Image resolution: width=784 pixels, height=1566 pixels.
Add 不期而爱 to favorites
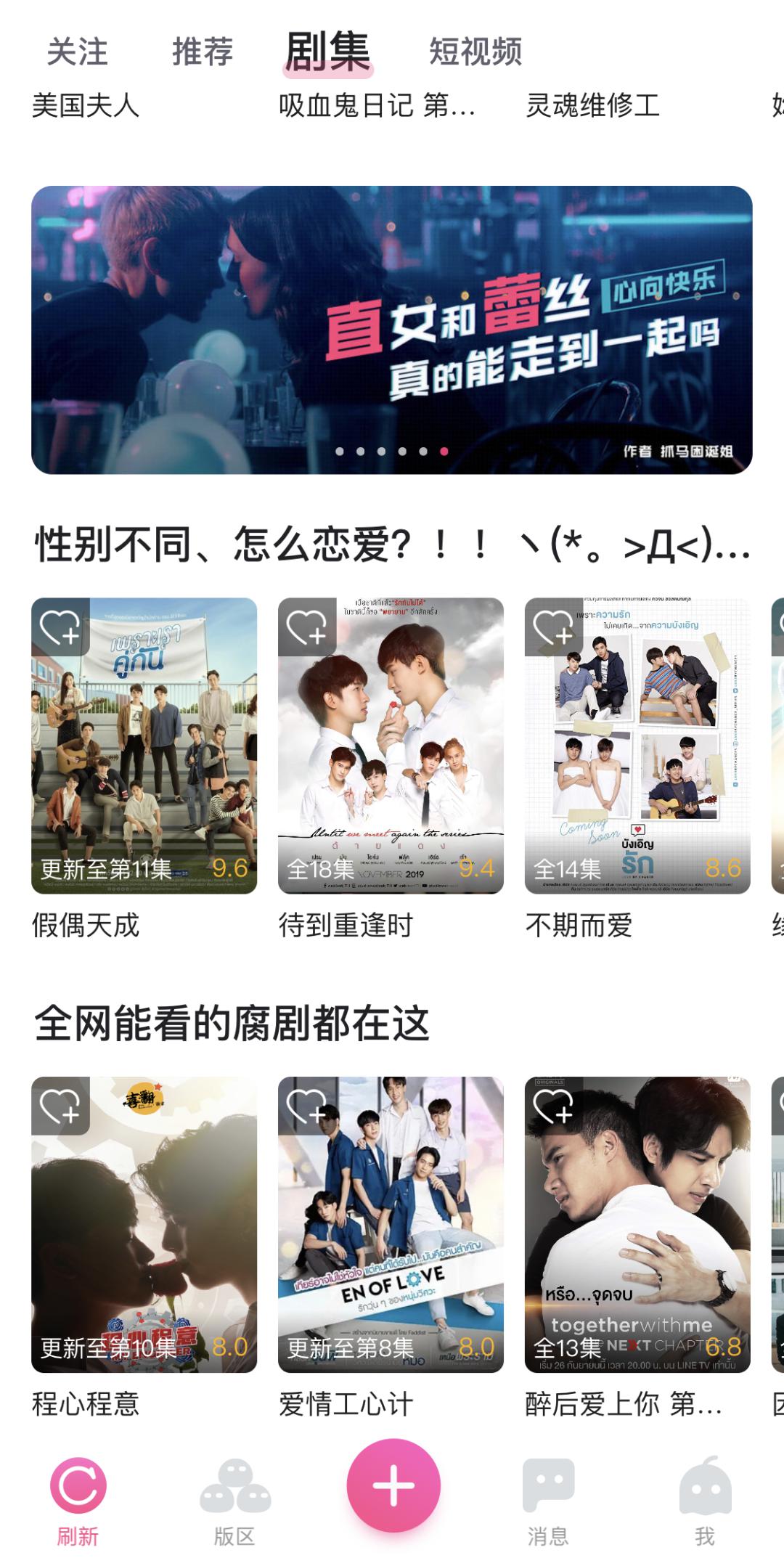(x=554, y=627)
